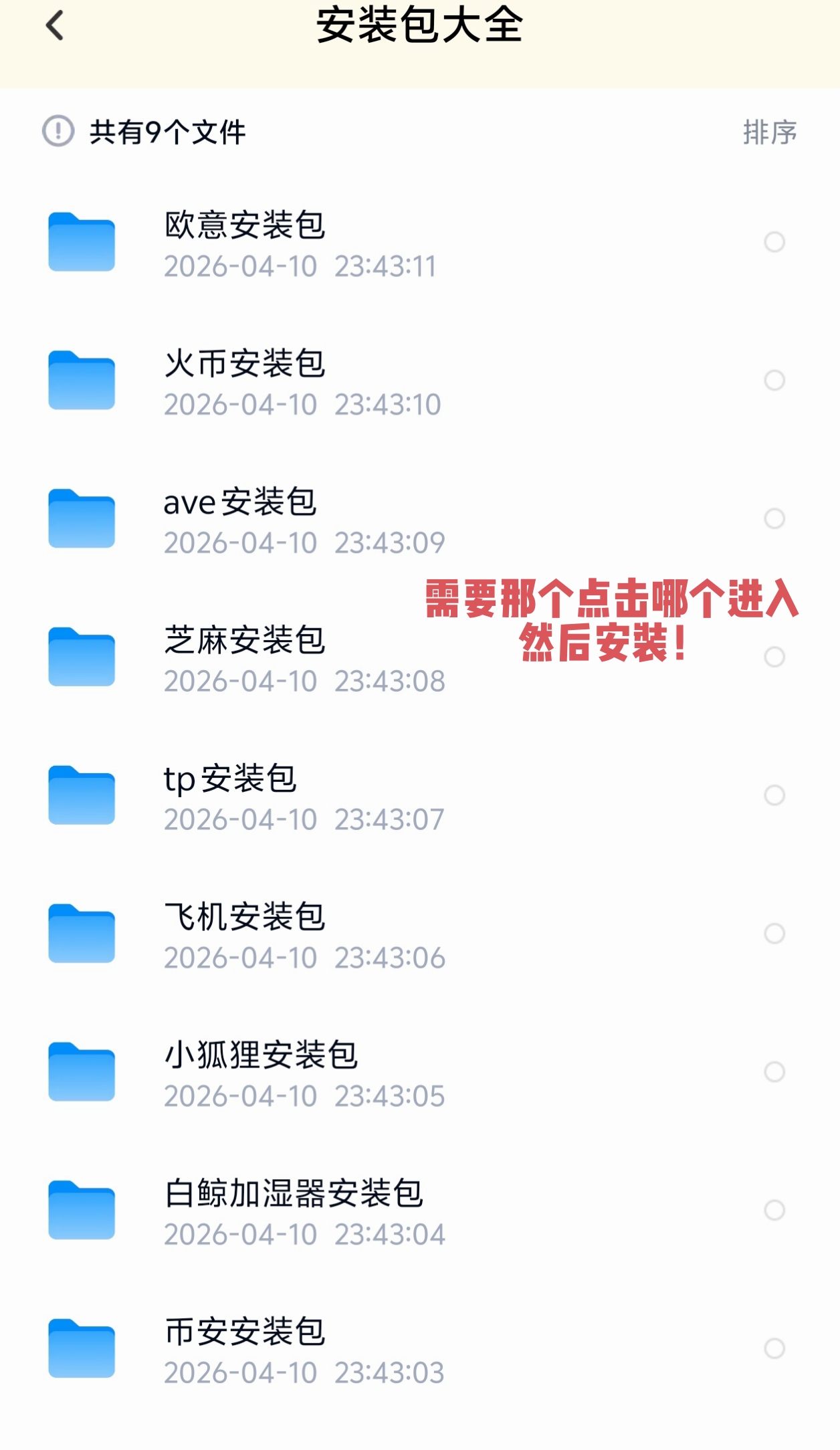Viewport: 840px width, 1450px height.
Task: Open the 币安安装包 folder
Action: [x=245, y=1332]
